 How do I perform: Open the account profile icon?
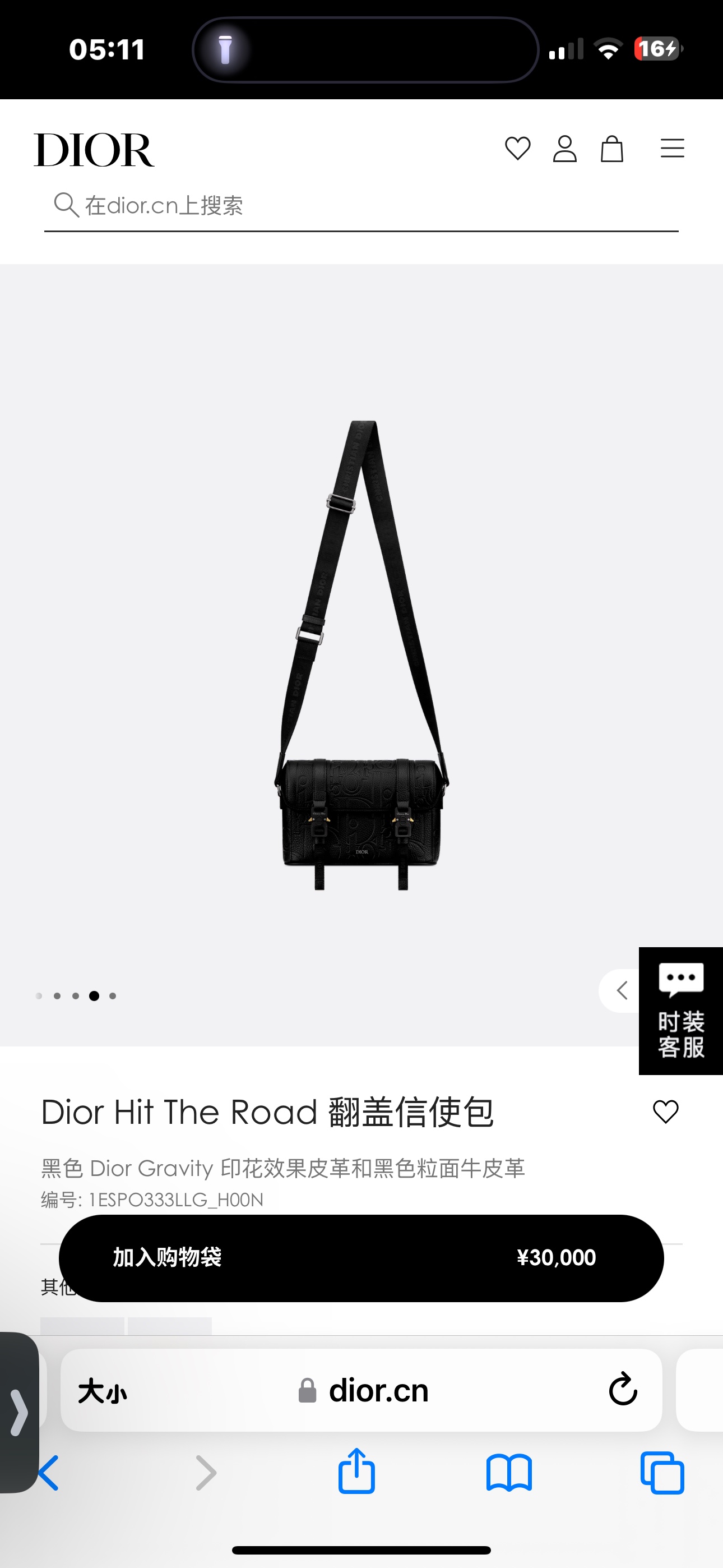[x=564, y=149]
